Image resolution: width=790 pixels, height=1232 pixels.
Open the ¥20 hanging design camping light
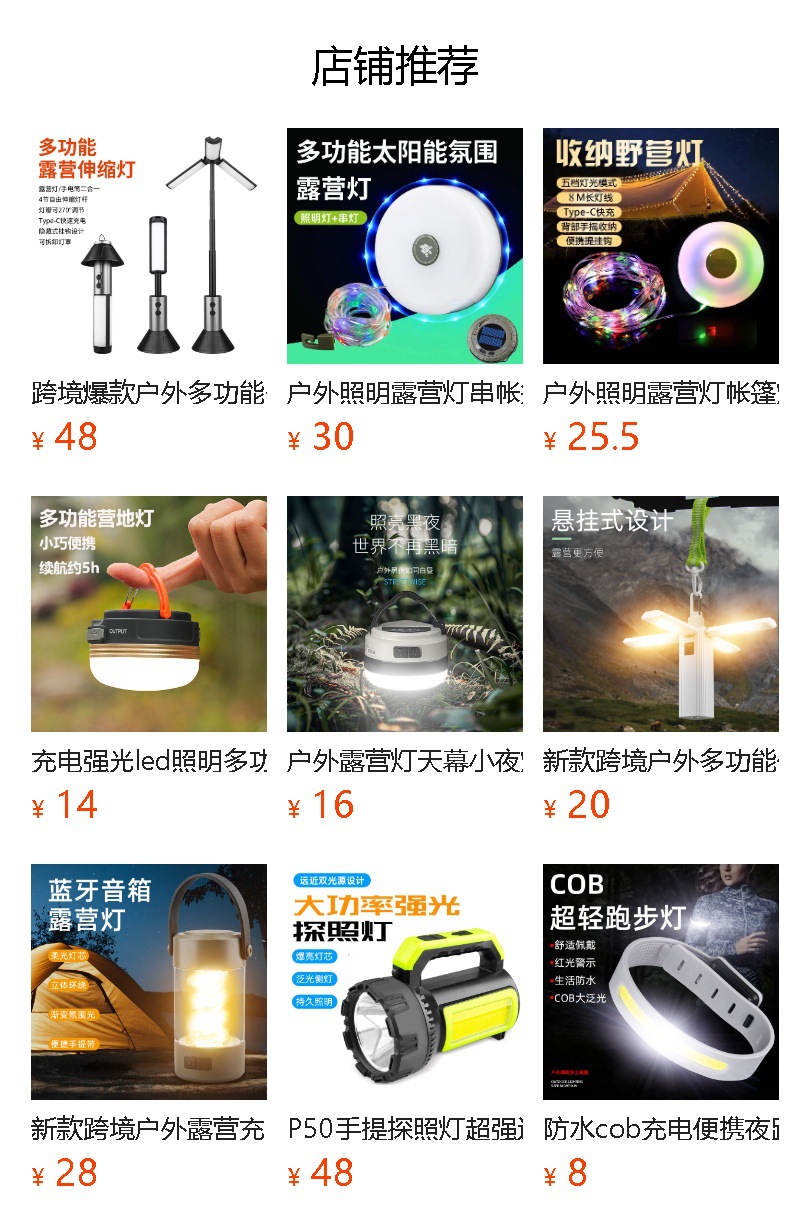pos(660,614)
